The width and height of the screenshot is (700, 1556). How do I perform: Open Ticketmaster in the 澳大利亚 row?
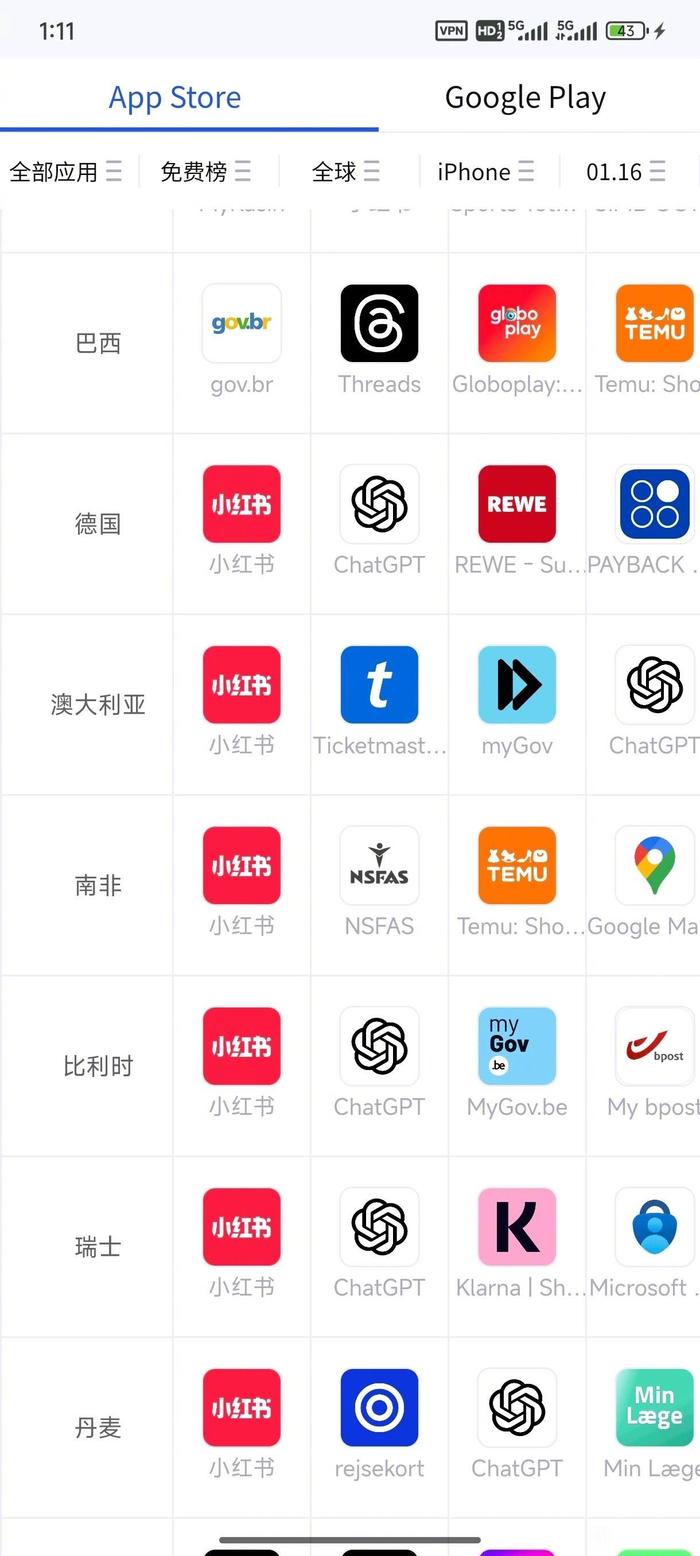tap(379, 685)
